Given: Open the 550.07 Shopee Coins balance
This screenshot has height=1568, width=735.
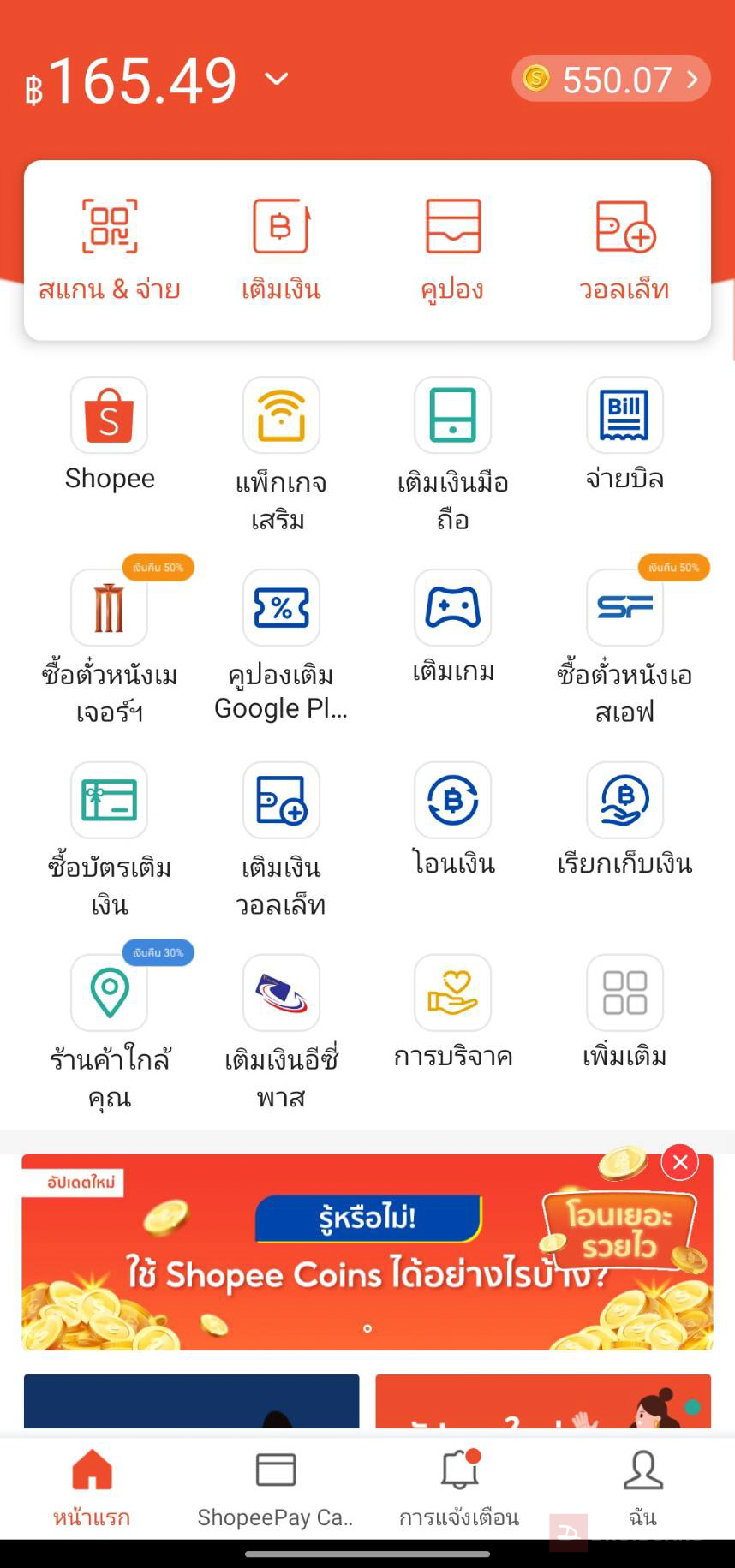Looking at the screenshot, I should pos(611,80).
